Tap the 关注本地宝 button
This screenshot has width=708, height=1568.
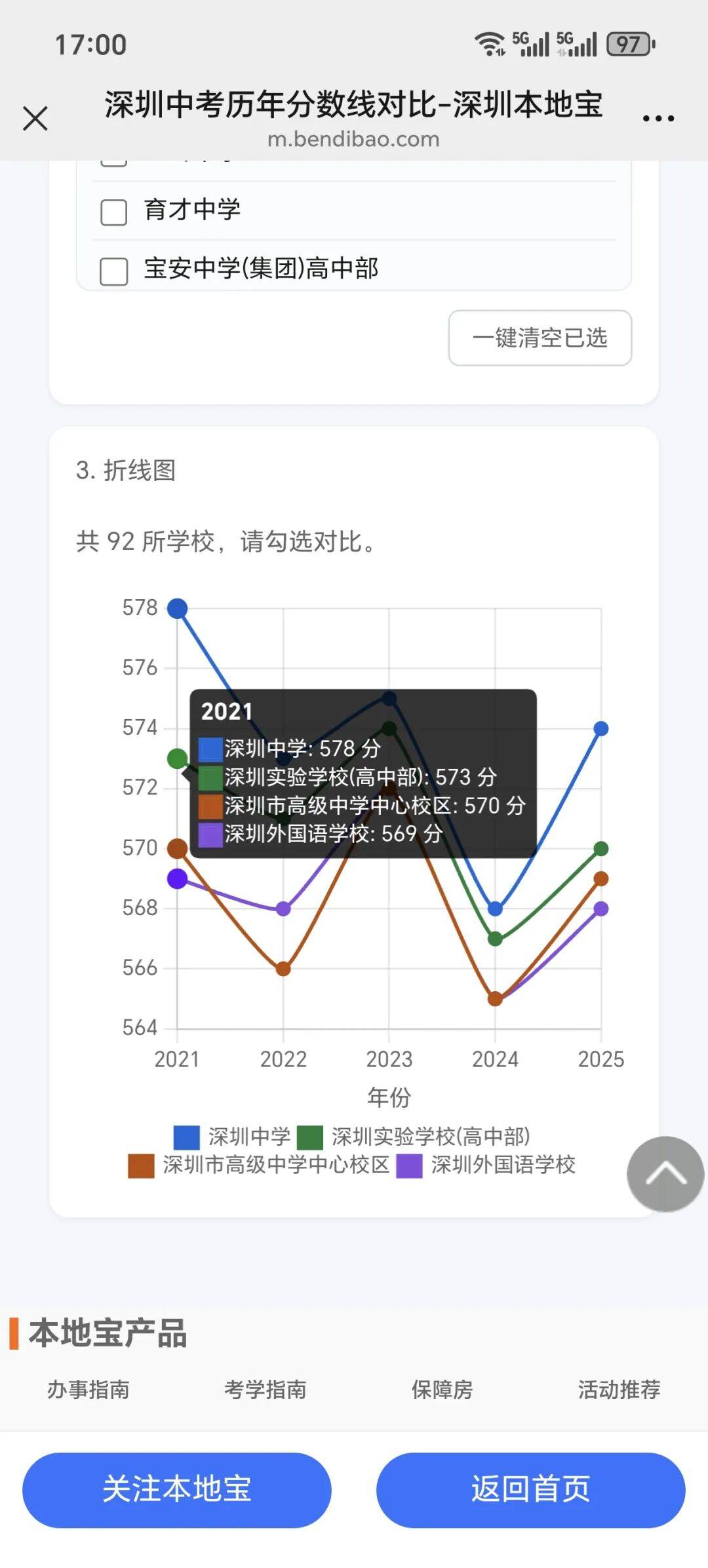pyautogui.click(x=177, y=1489)
